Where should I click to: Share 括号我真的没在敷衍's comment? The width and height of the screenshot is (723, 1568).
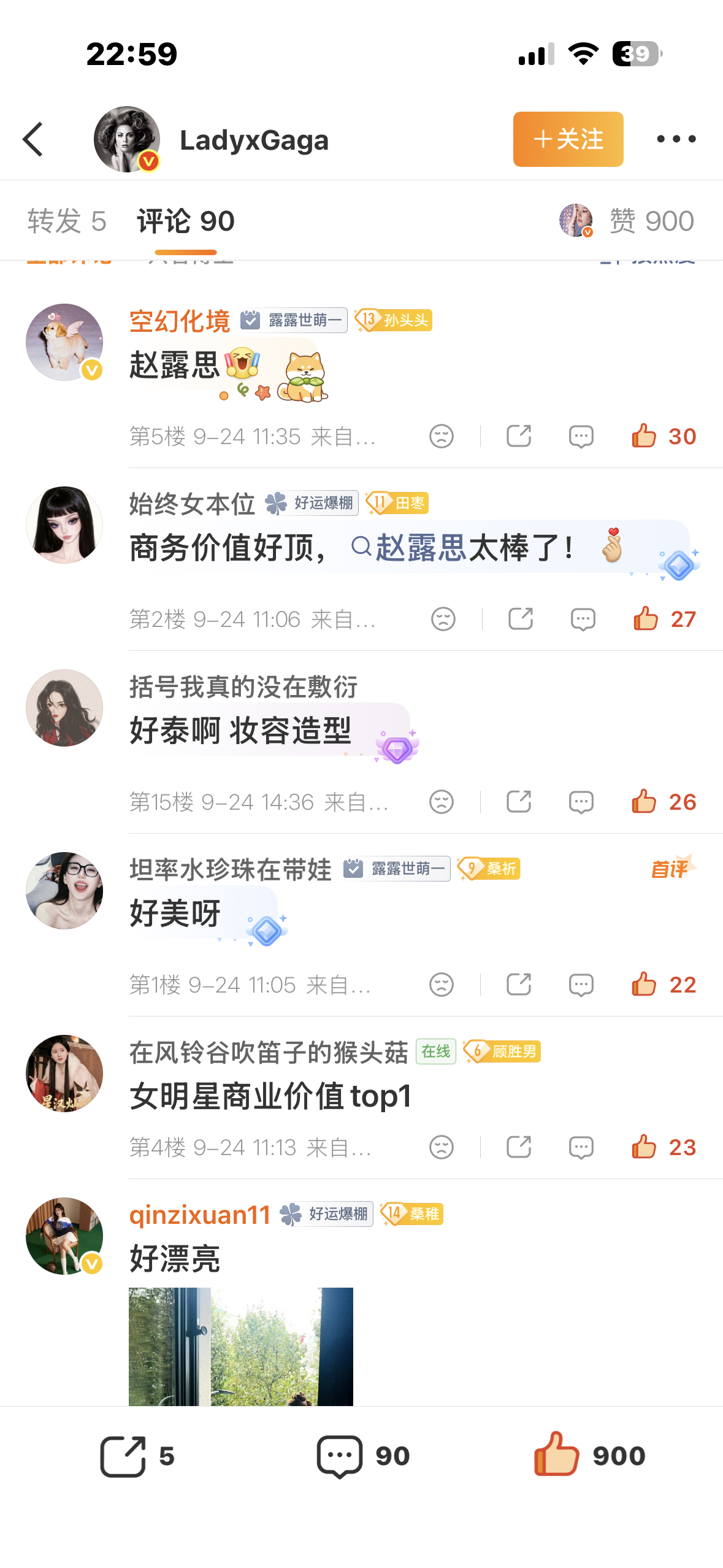(x=519, y=802)
